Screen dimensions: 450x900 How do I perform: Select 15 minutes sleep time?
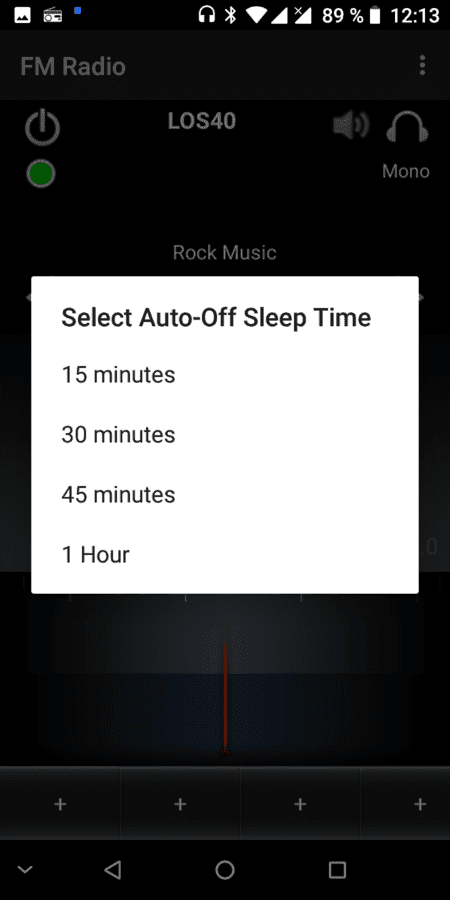[x=224, y=375]
